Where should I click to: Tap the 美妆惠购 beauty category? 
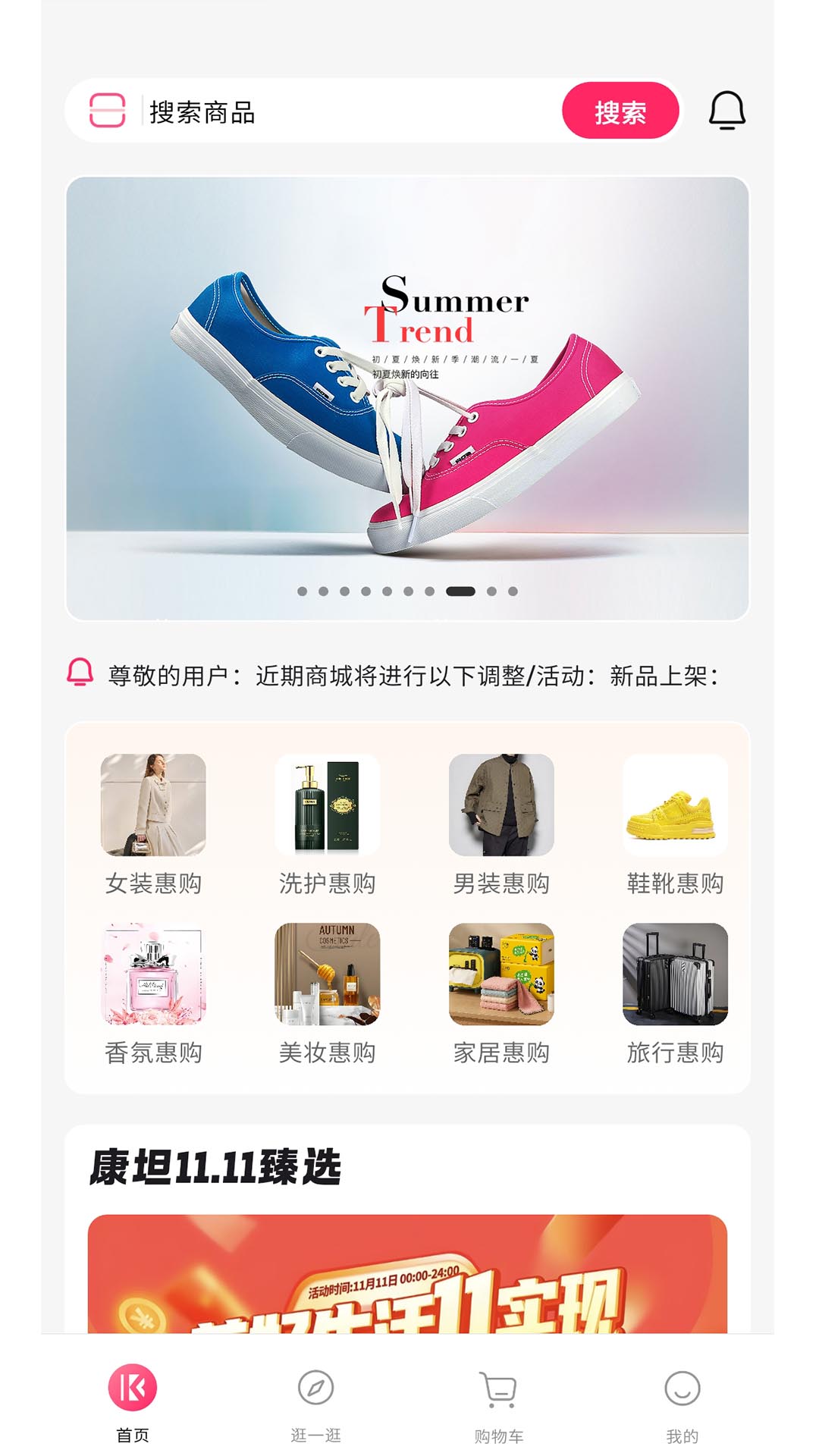328,984
